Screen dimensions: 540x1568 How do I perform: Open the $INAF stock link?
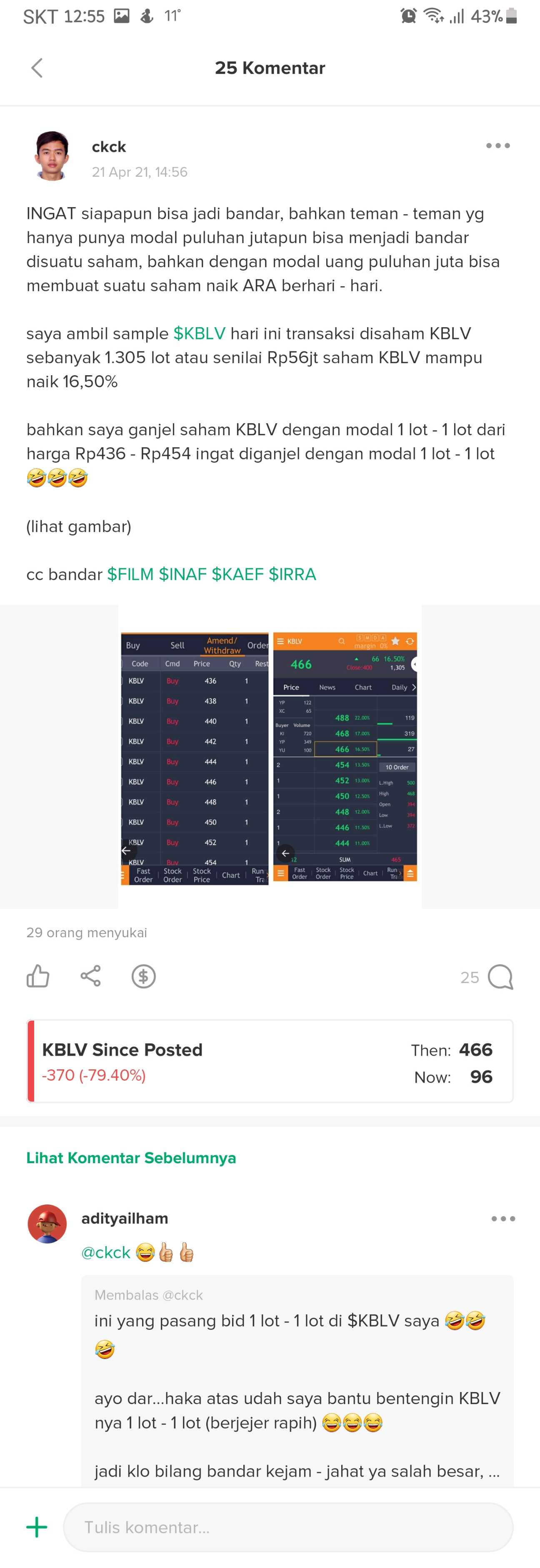point(182,575)
